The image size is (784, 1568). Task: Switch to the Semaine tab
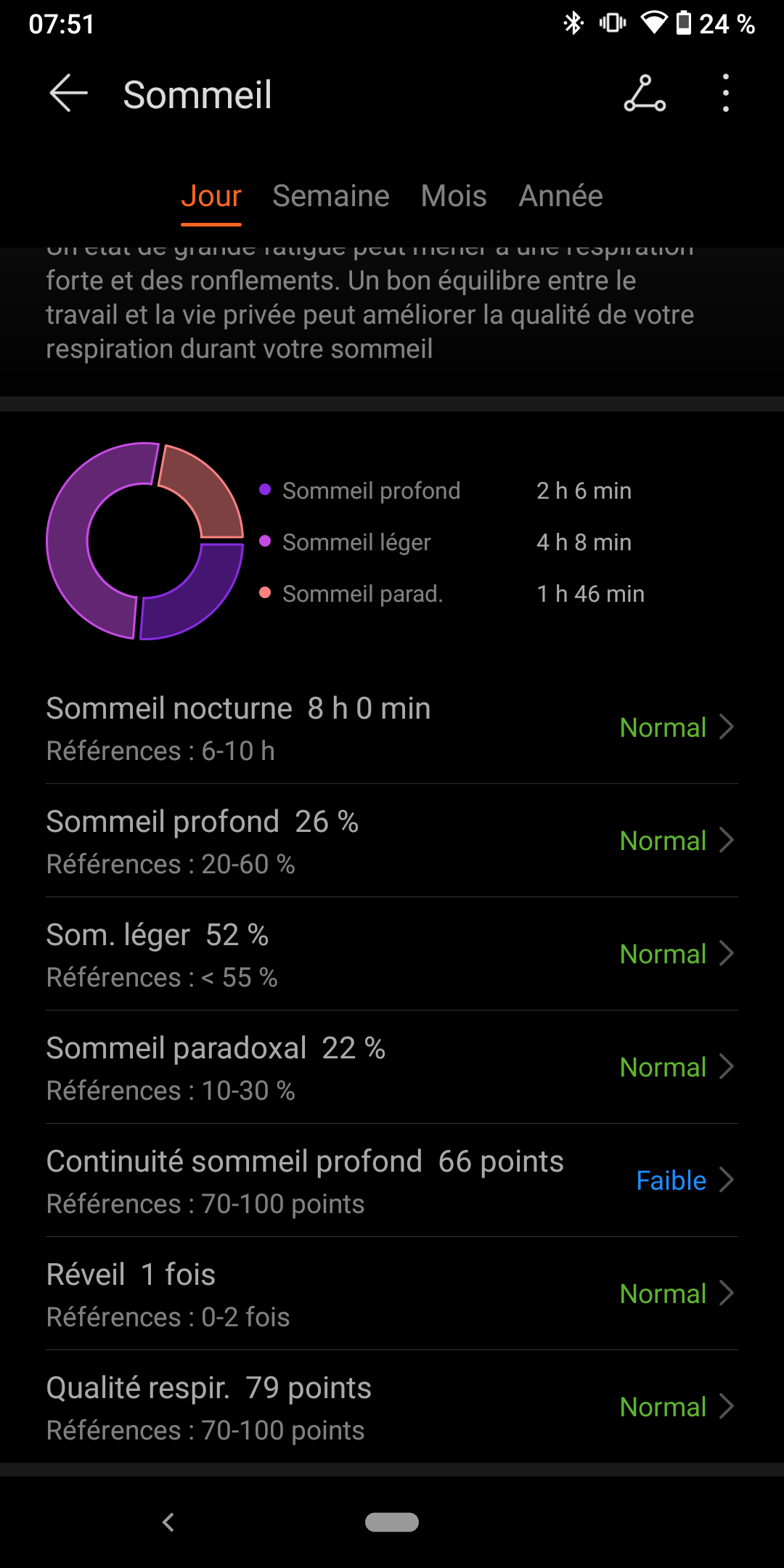coord(331,196)
